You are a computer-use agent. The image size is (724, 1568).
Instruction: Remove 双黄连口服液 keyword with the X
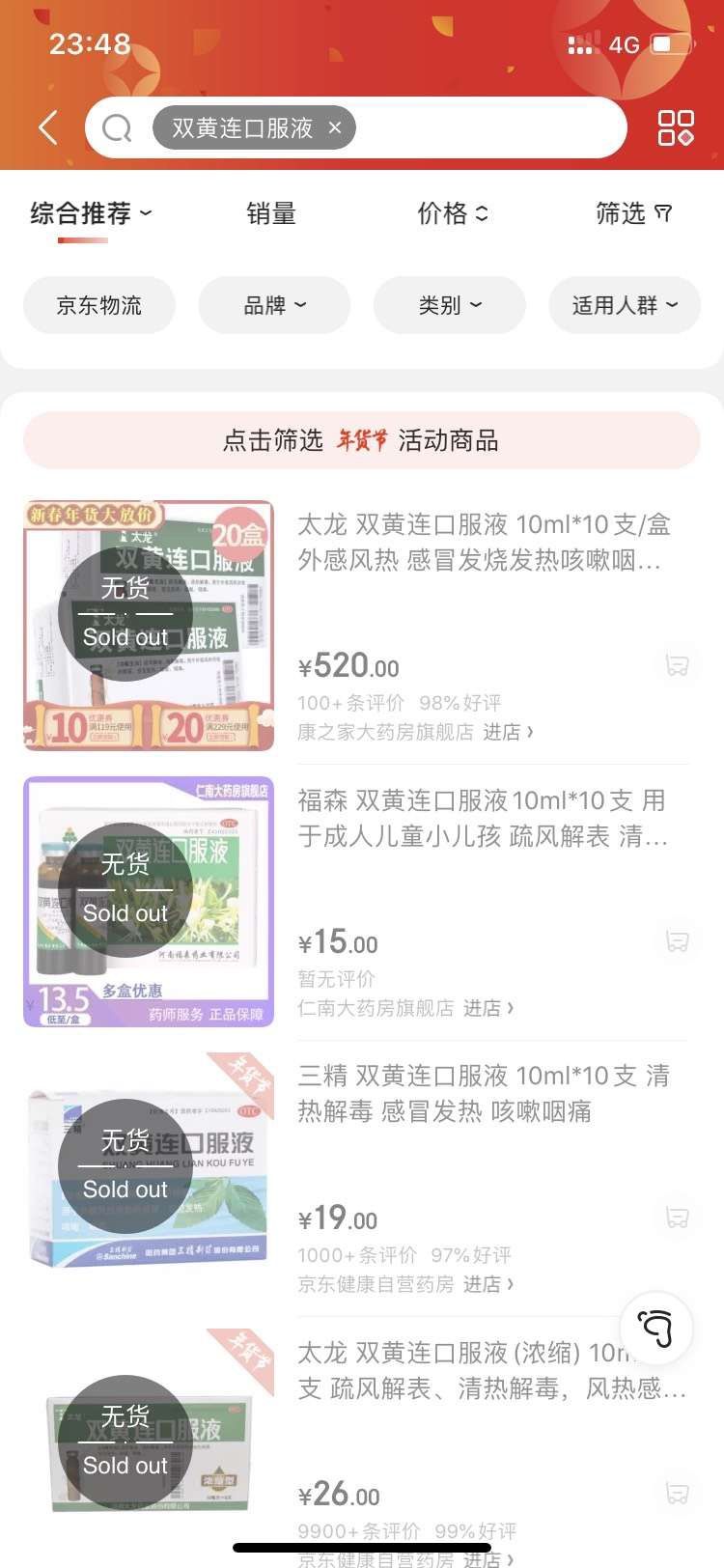tap(335, 127)
